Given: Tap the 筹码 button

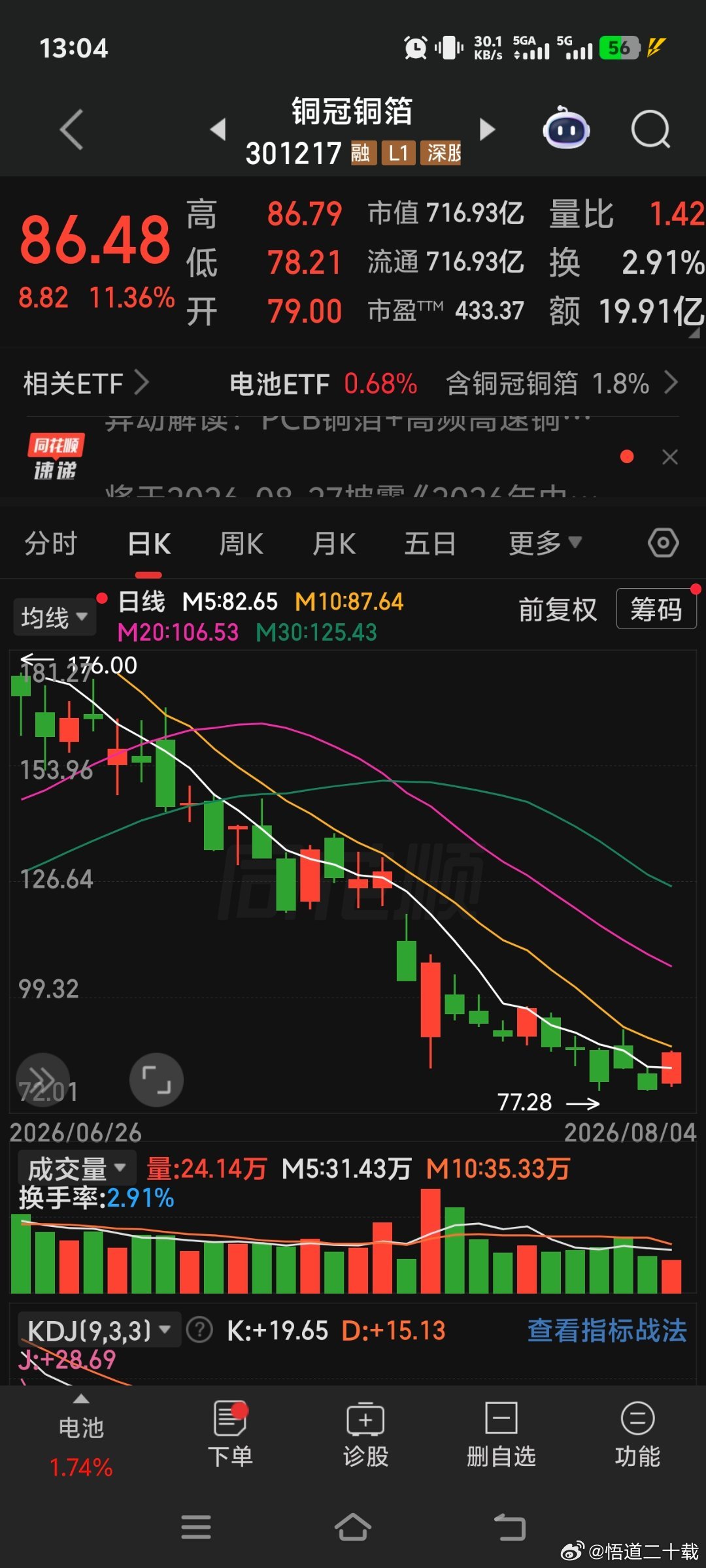Looking at the screenshot, I should coord(656,609).
